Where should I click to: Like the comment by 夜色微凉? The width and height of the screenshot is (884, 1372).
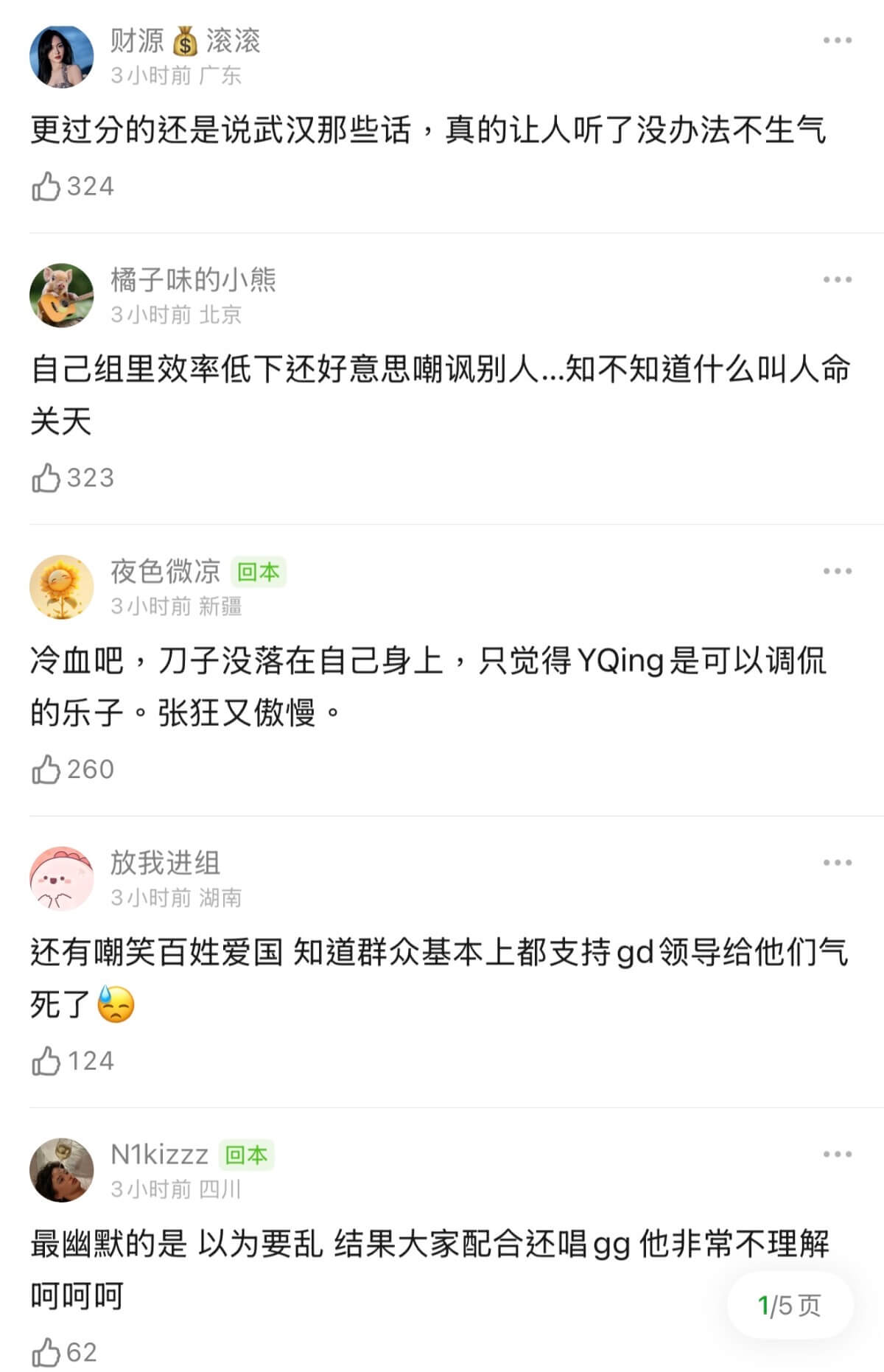[x=46, y=770]
